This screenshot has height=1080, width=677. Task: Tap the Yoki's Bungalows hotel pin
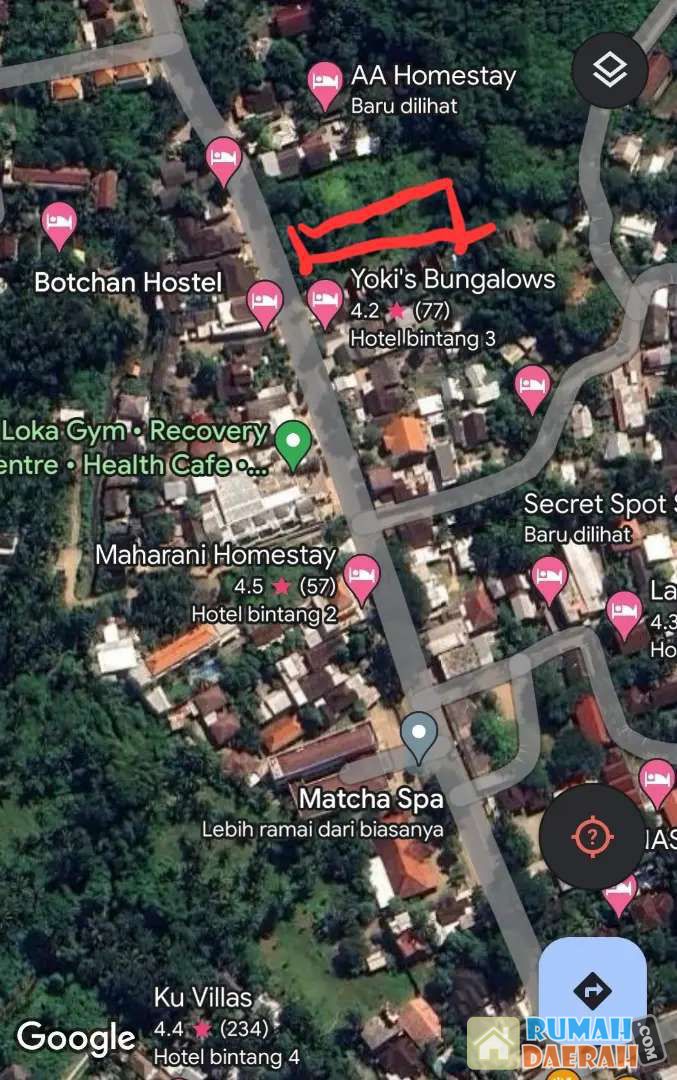(325, 299)
